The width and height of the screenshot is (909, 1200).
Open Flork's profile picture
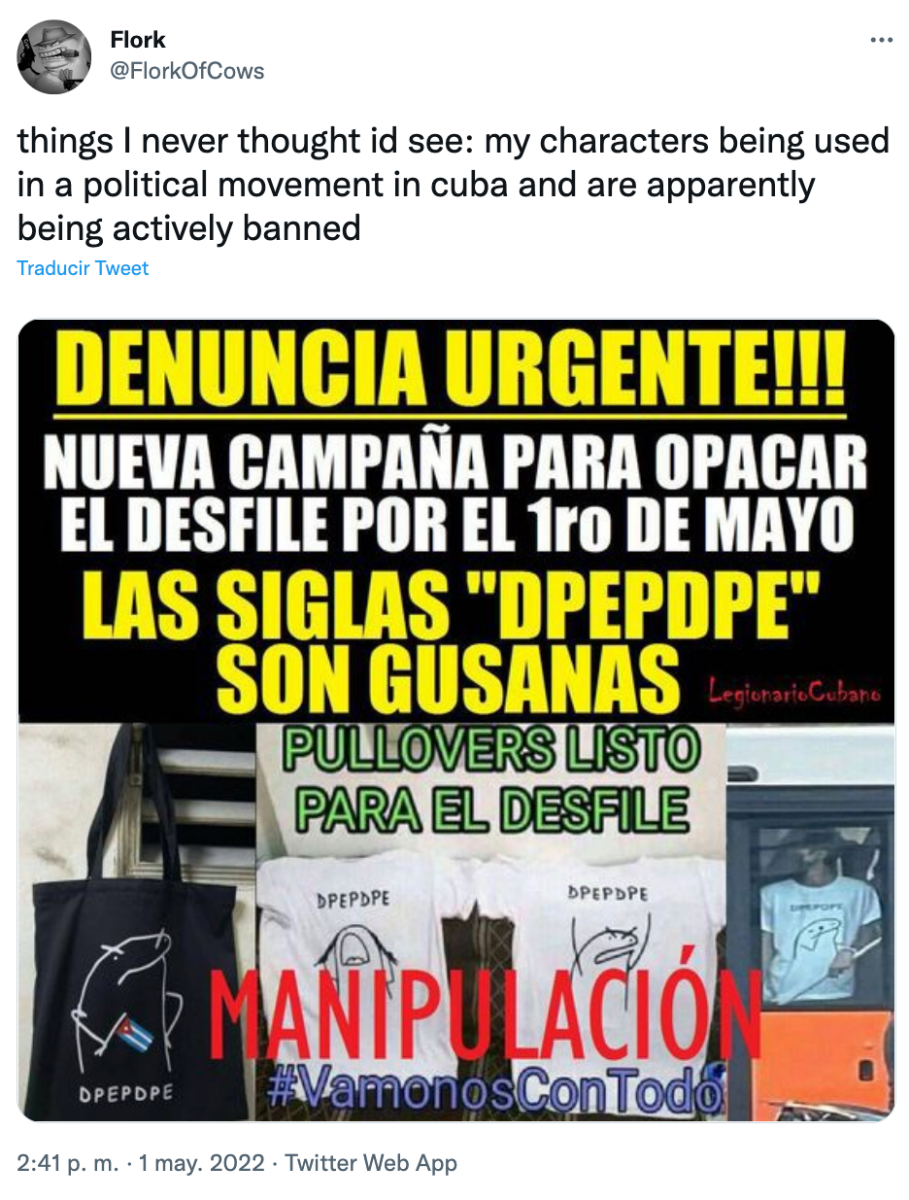[x=55, y=57]
